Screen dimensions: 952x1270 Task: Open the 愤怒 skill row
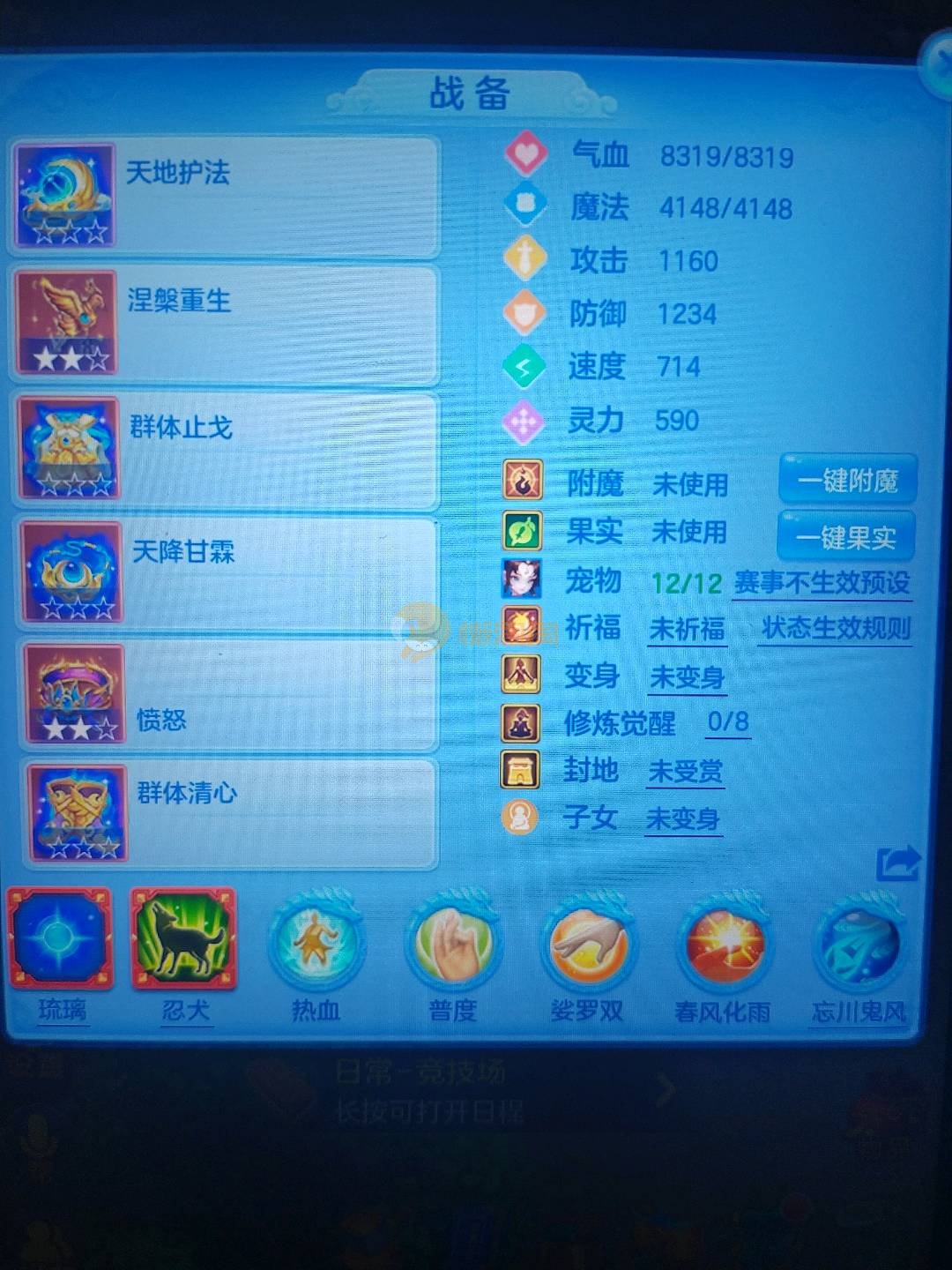(x=229, y=694)
